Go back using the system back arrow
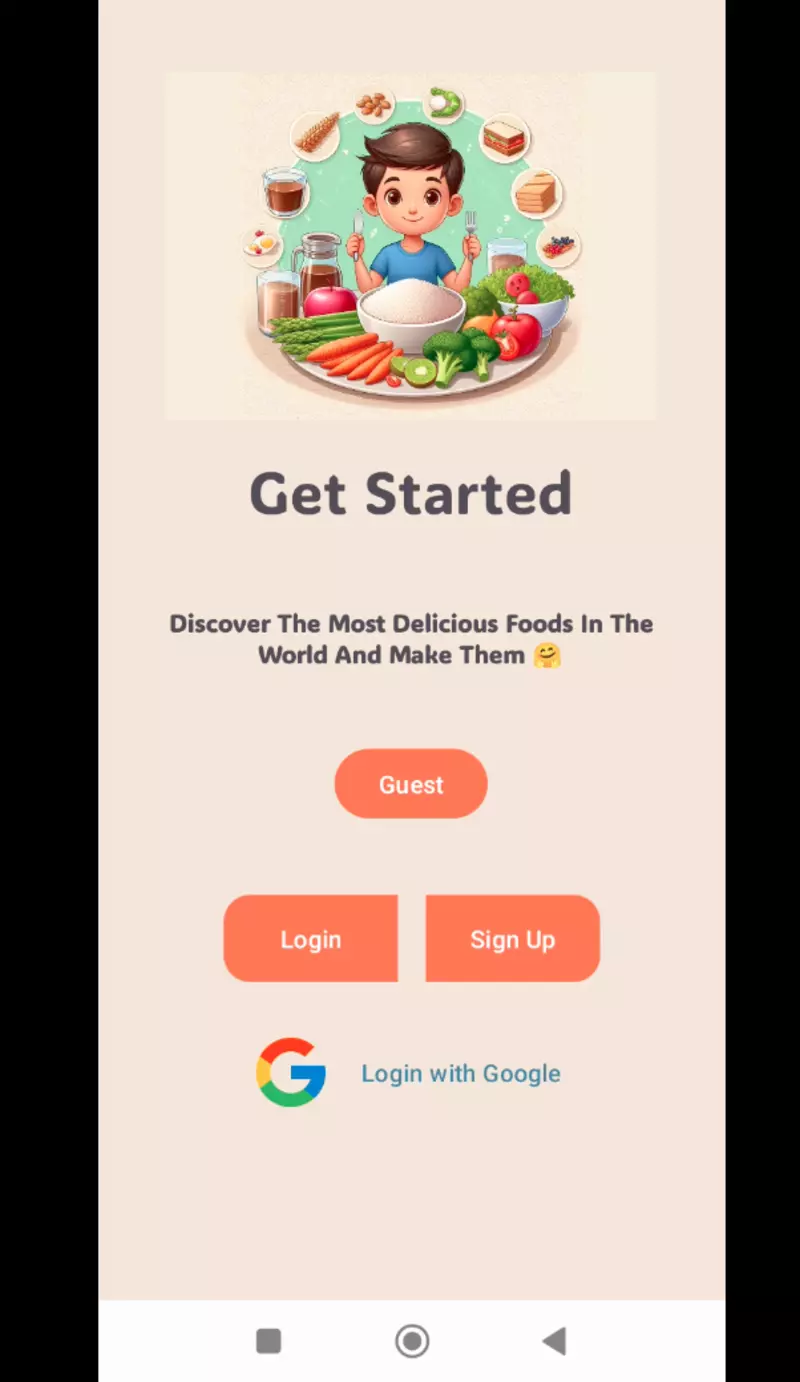Screen dimensions: 800x1382 point(554,1341)
